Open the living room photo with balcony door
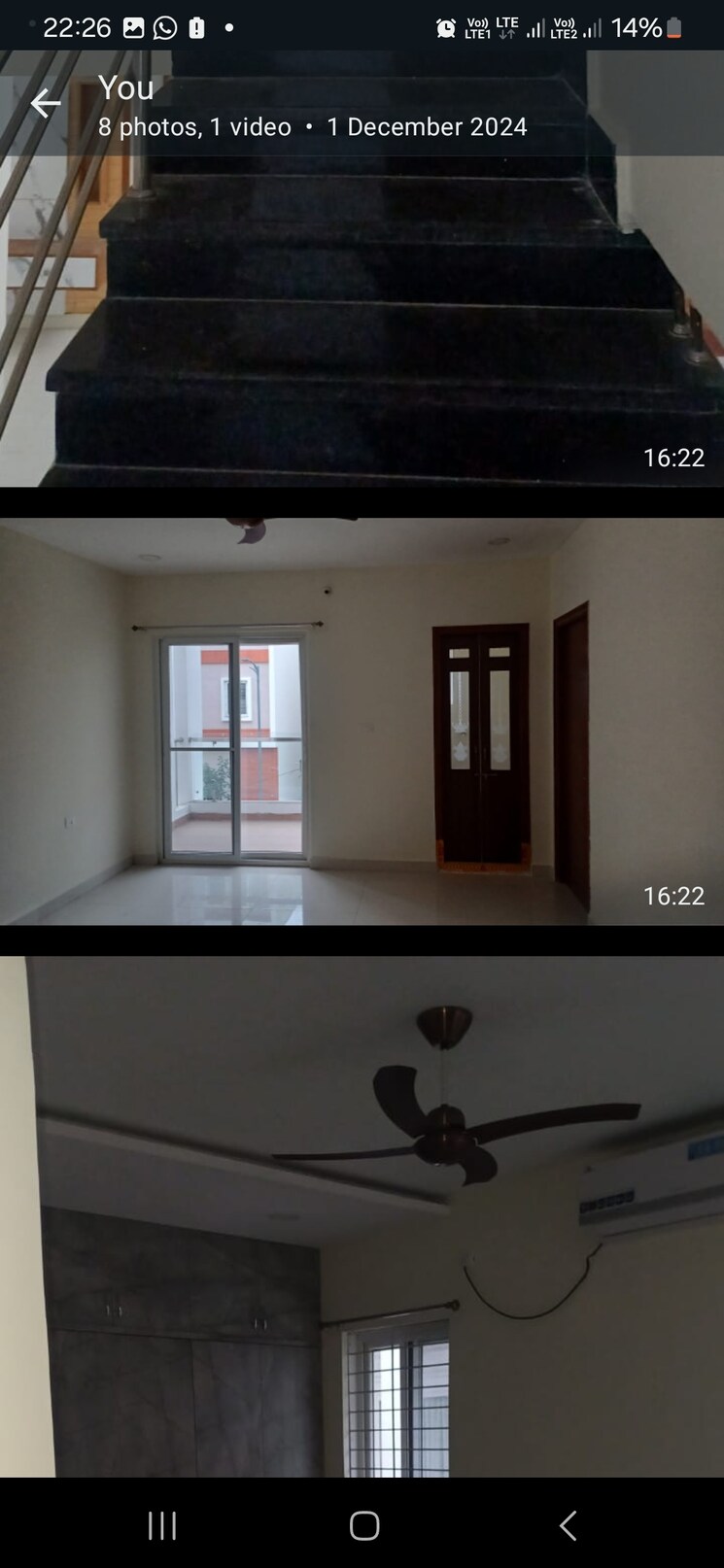 pyautogui.click(x=362, y=719)
